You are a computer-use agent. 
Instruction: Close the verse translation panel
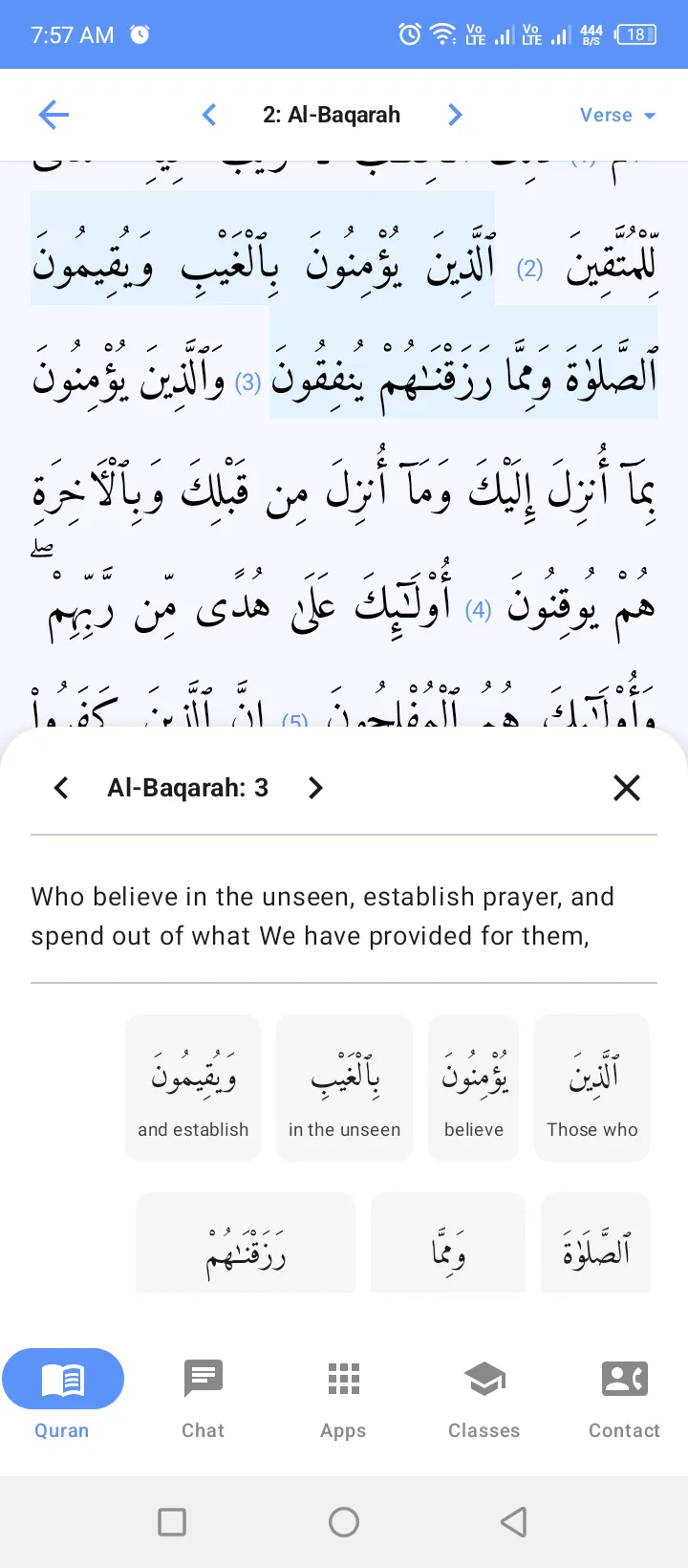[x=627, y=788]
